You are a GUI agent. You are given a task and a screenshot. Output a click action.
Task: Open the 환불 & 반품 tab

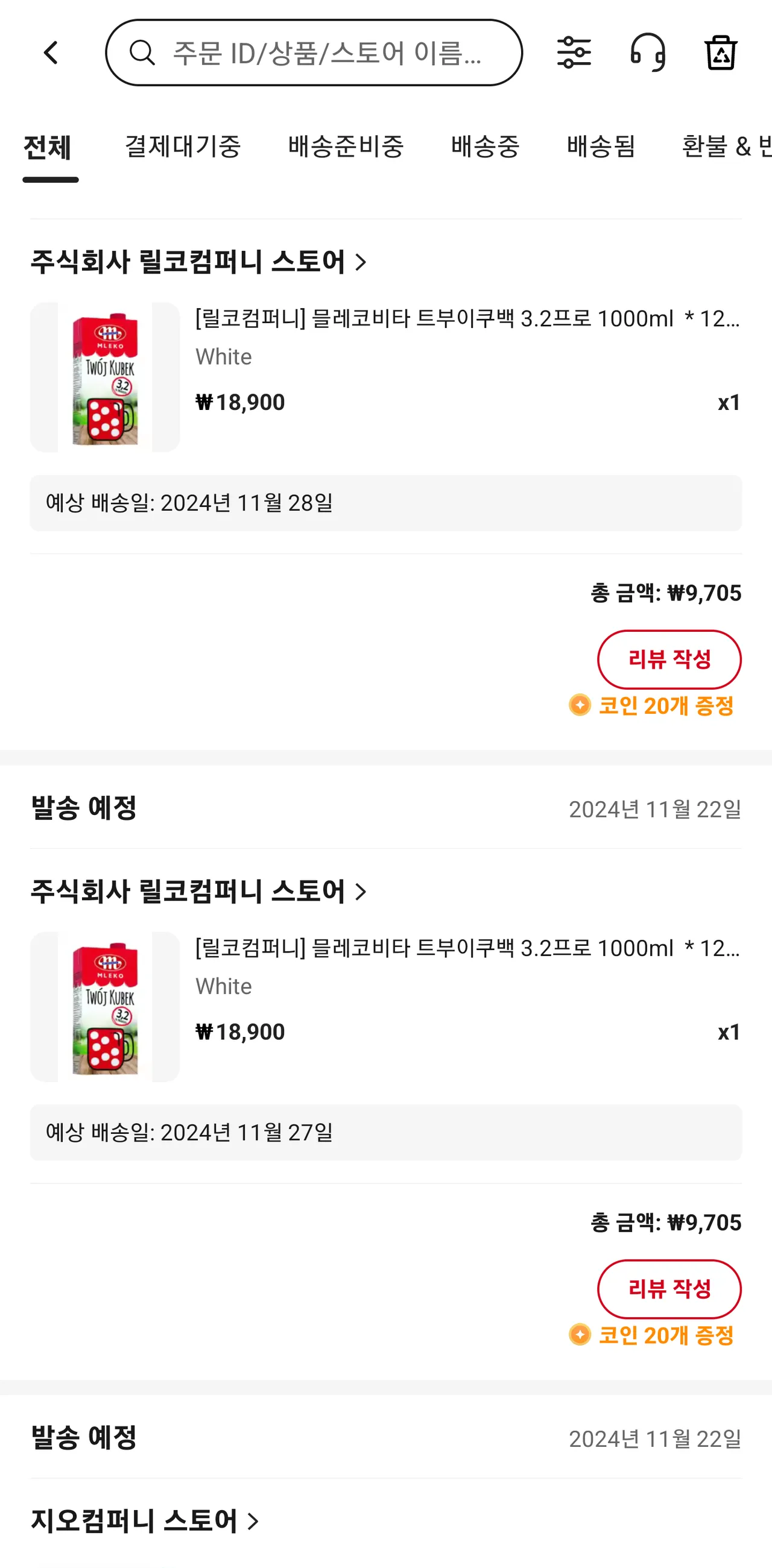click(726, 147)
